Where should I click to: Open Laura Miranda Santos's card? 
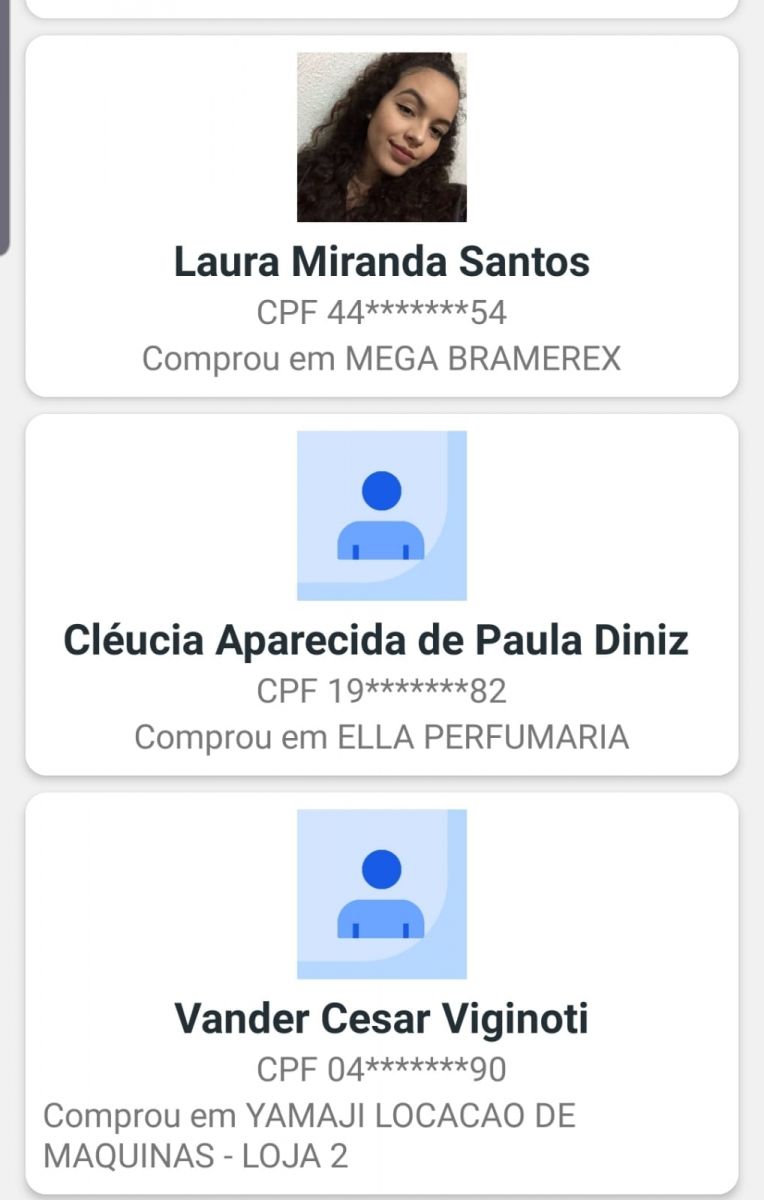tap(381, 262)
